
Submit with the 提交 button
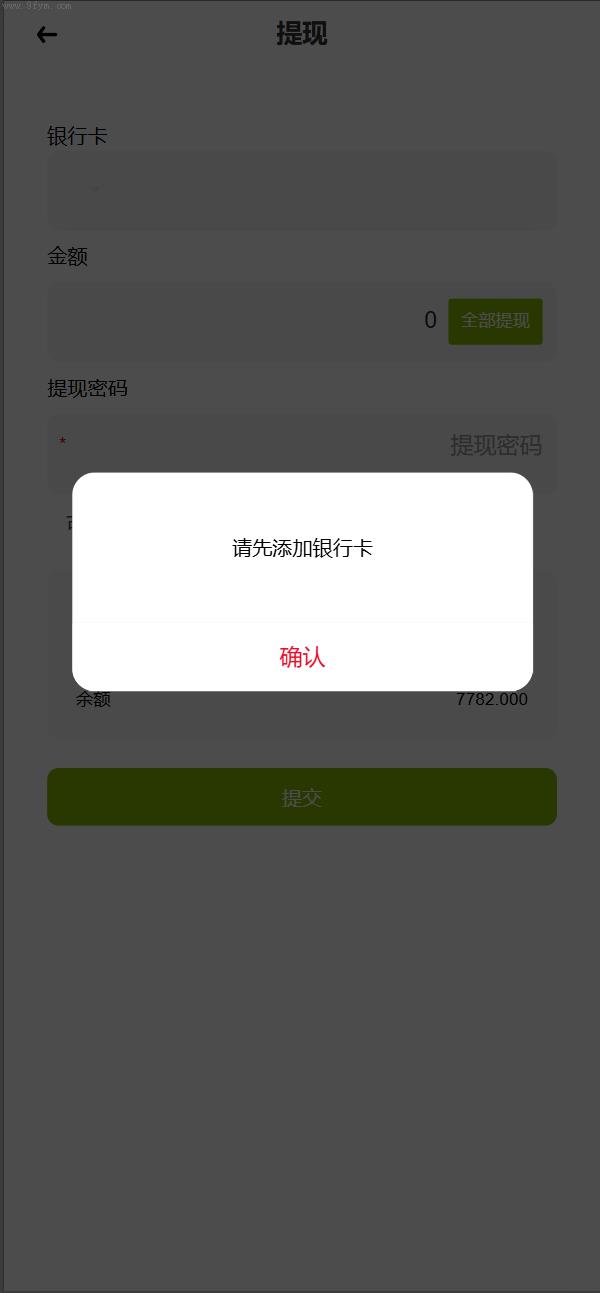[x=301, y=797]
